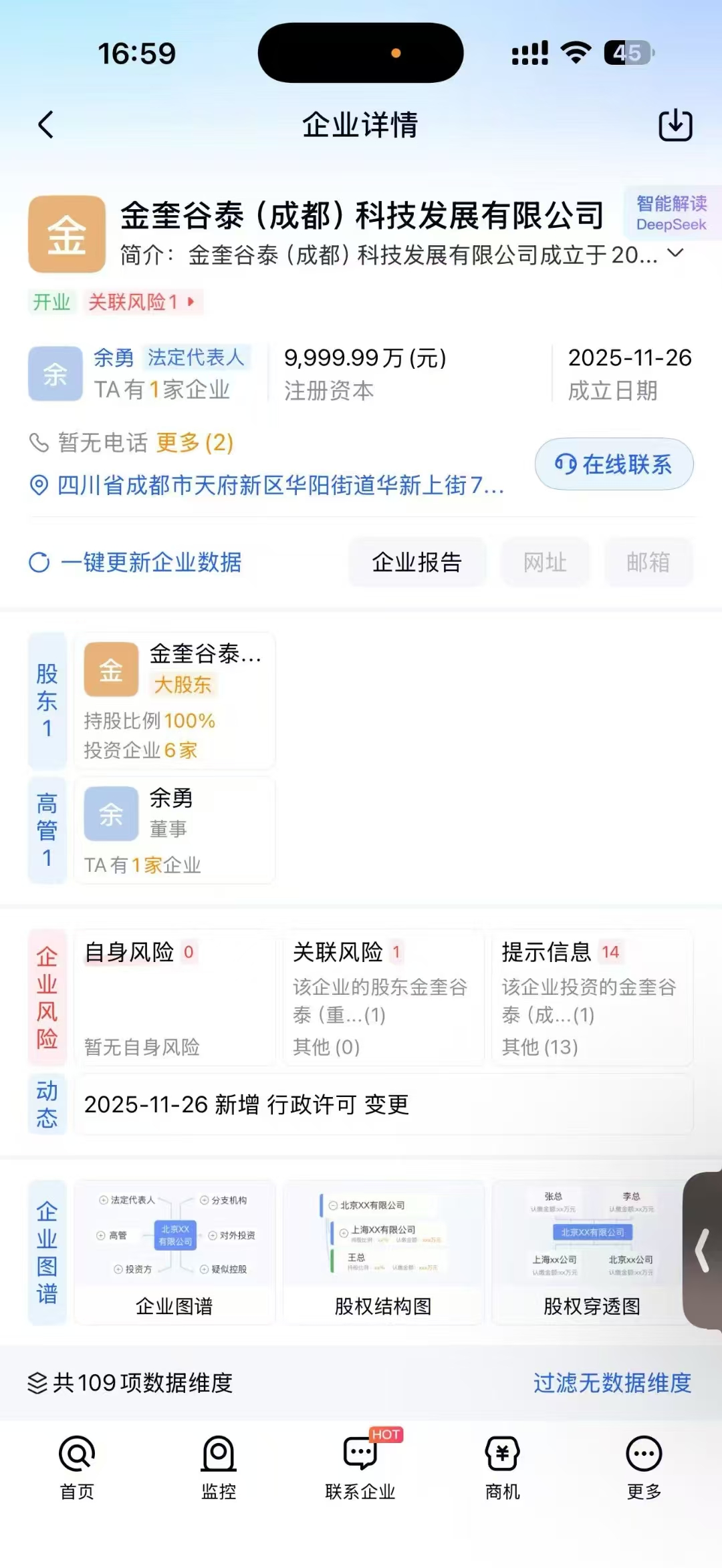Open the 大股东 金奎谷泰 shareholder card

pos(174,700)
